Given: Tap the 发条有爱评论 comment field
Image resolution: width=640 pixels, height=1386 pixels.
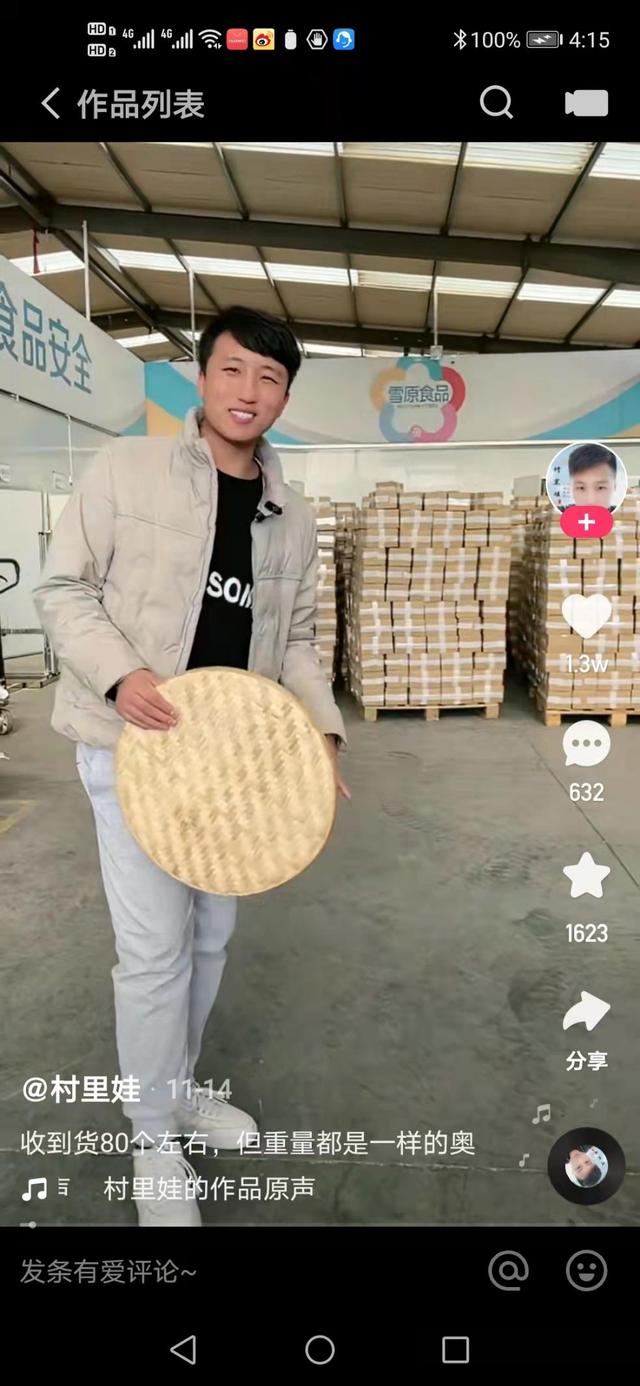Looking at the screenshot, I should [200, 1271].
